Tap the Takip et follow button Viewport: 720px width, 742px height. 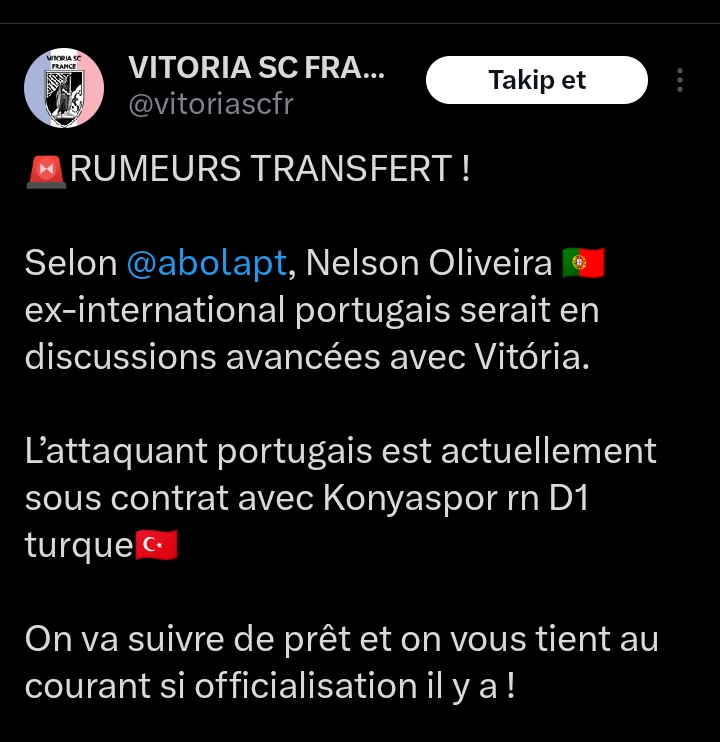point(537,80)
